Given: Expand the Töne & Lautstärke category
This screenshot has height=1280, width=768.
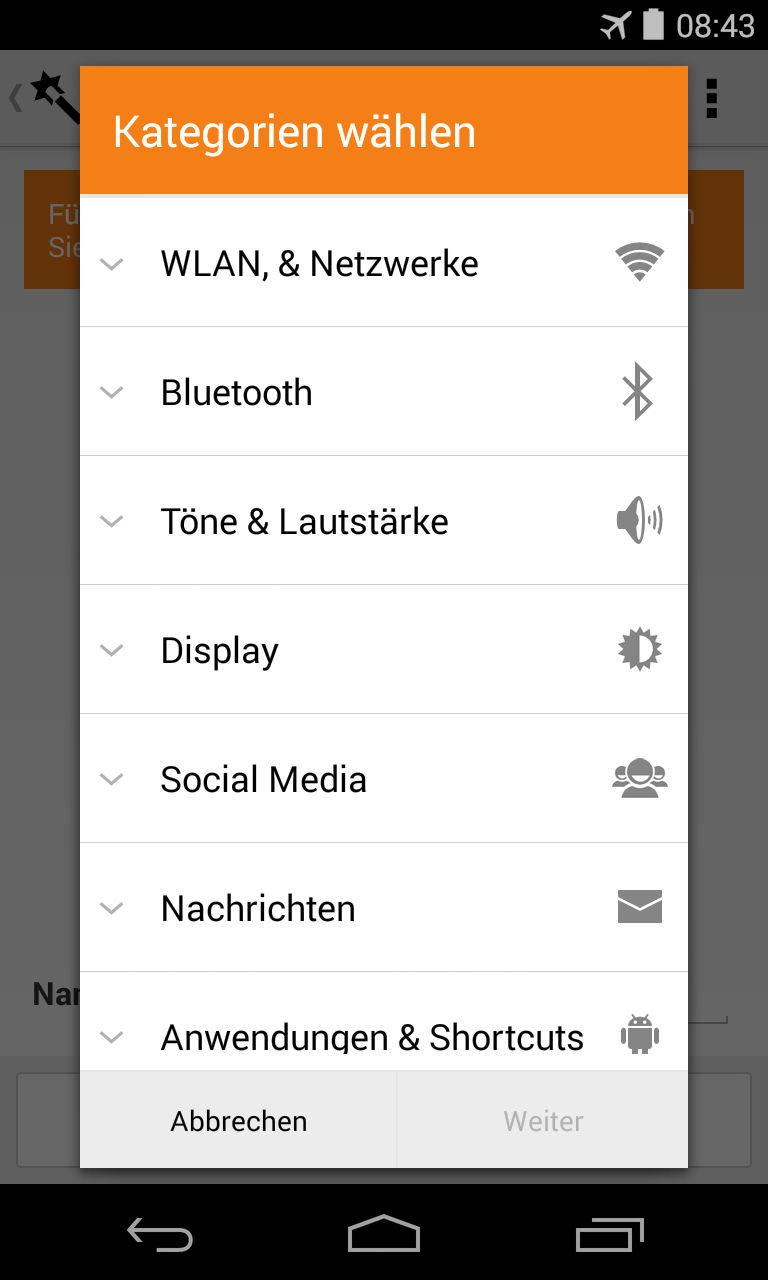Looking at the screenshot, I should [112, 522].
